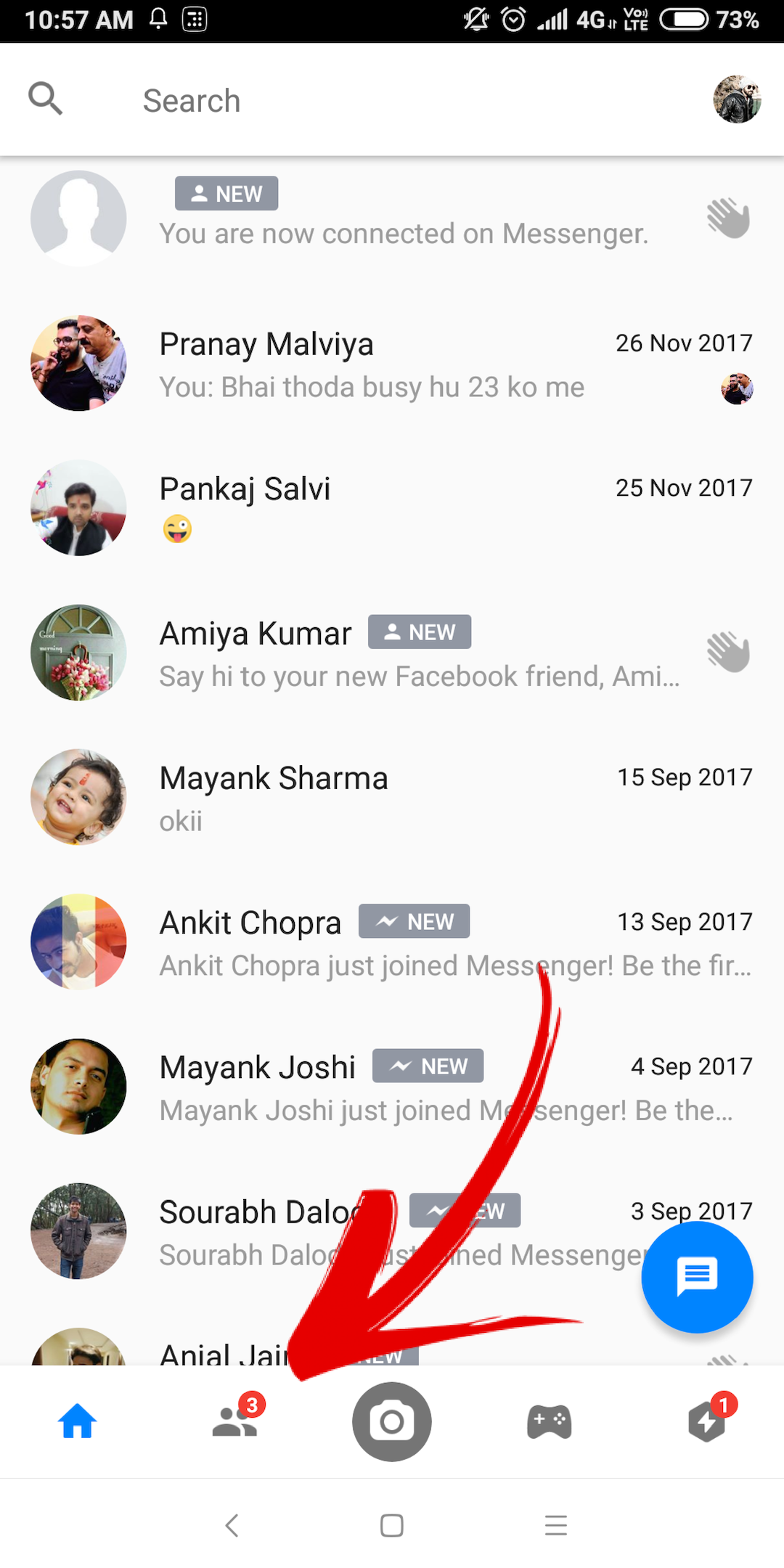
Task: Open the camera
Action: tap(392, 1421)
